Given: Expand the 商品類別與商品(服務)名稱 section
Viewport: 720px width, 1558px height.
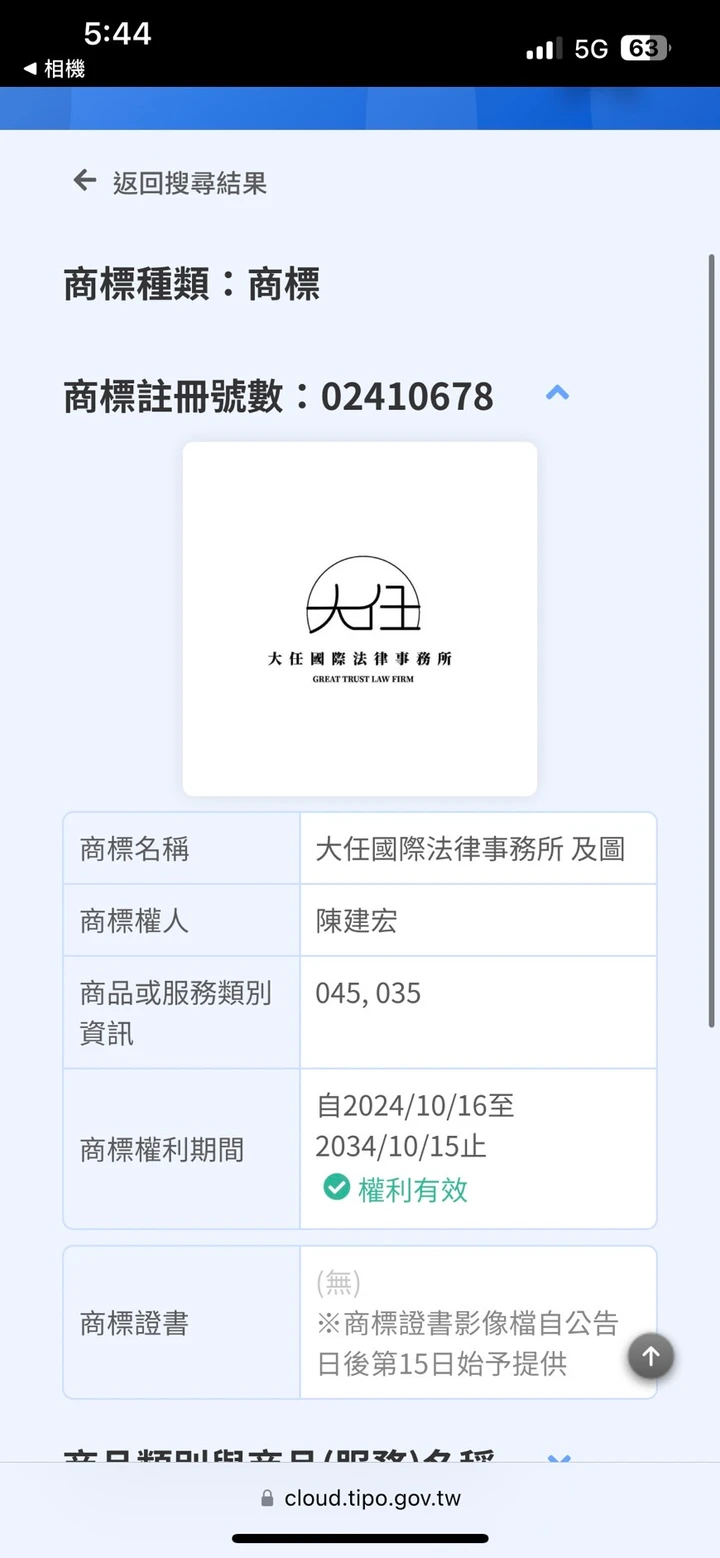Looking at the screenshot, I should click(558, 1457).
